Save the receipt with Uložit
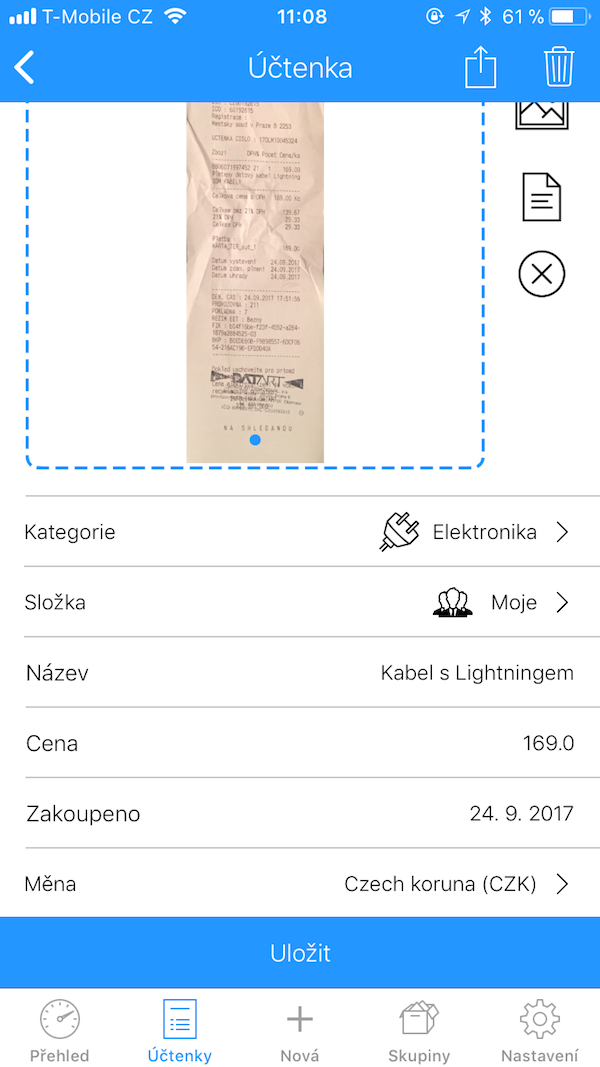The image size is (600, 1067). [x=300, y=953]
